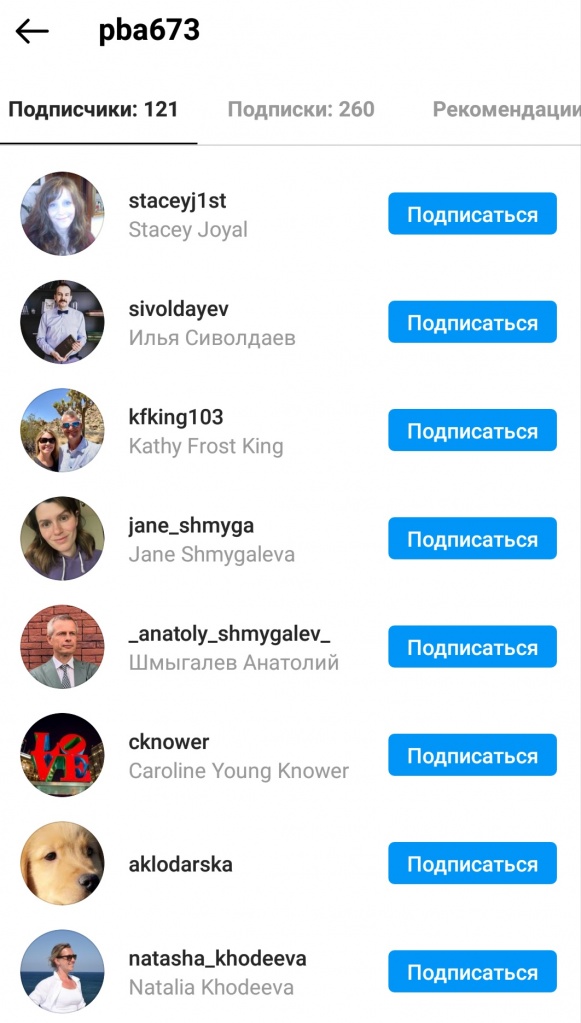Open Шмыгалев Анатолий's profile picture

coord(63,647)
